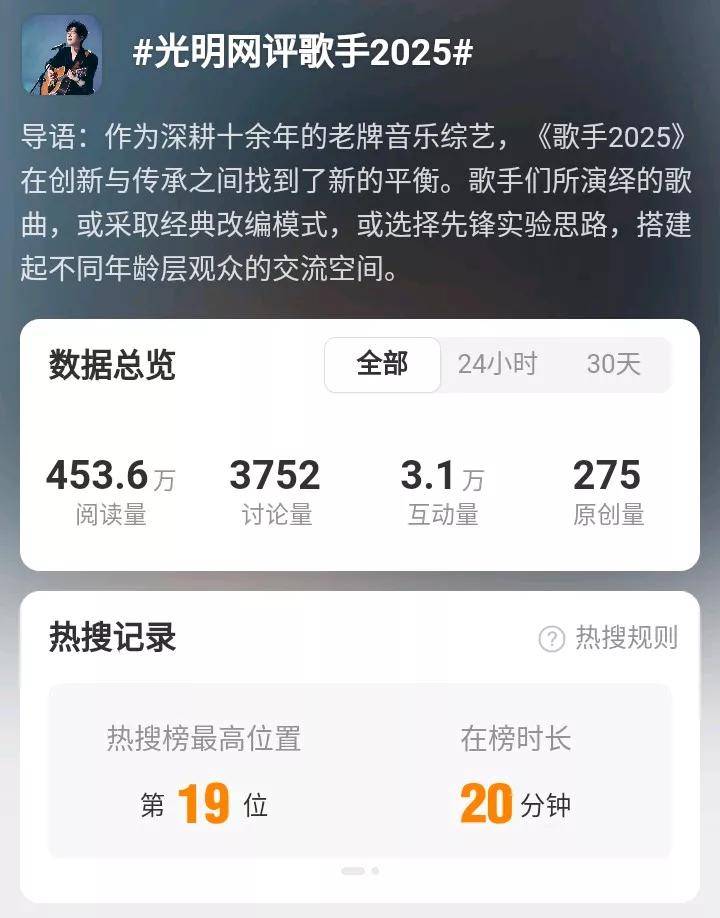Open the 热搜规则 help link
720x918 pixels.
tap(608, 638)
